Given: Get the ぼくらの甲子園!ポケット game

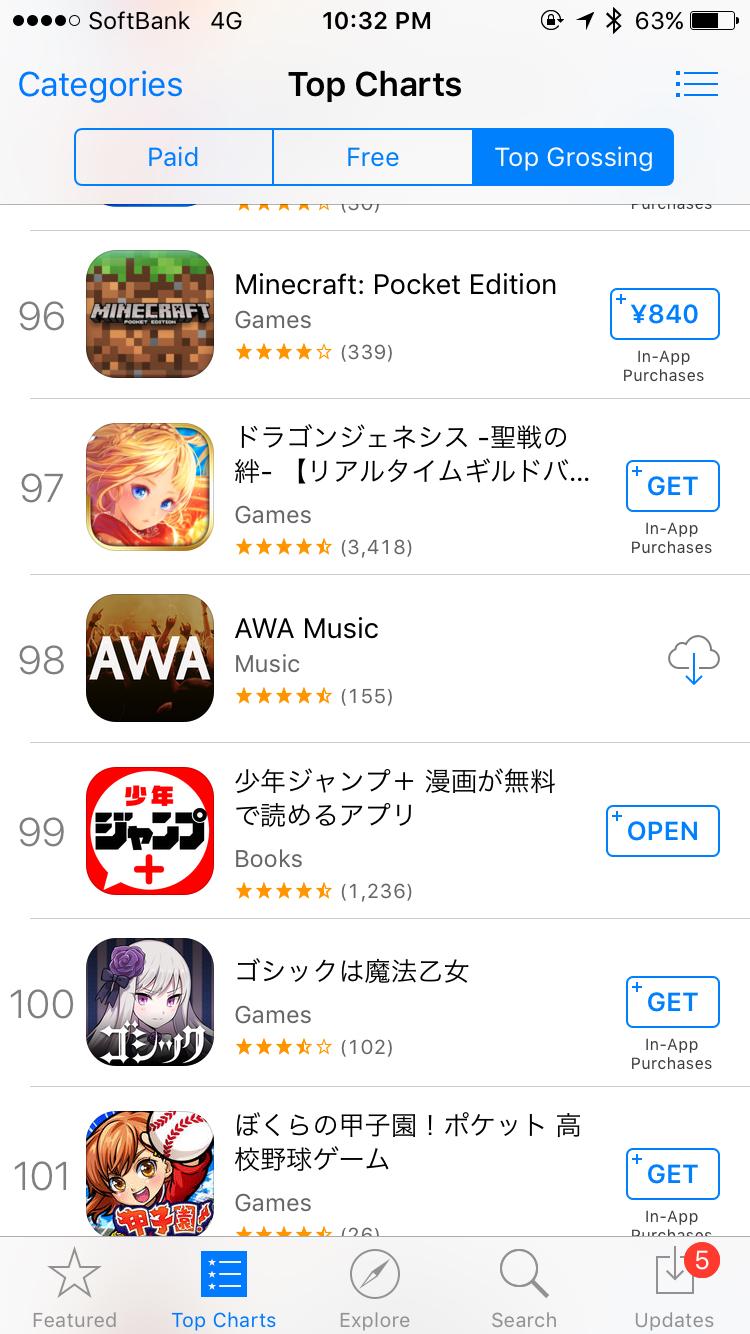Looking at the screenshot, I should pos(672,1174).
